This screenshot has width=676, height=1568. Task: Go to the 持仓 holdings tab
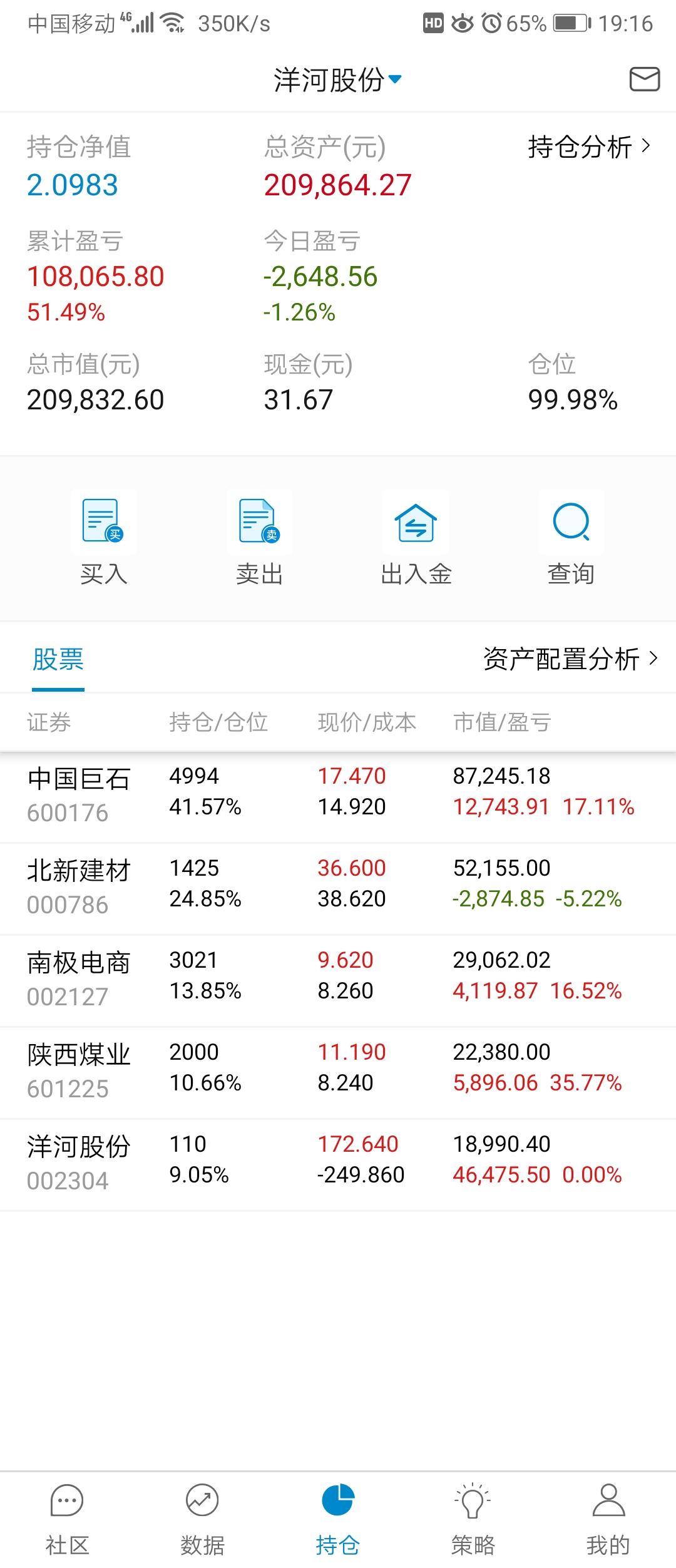(x=338, y=1519)
